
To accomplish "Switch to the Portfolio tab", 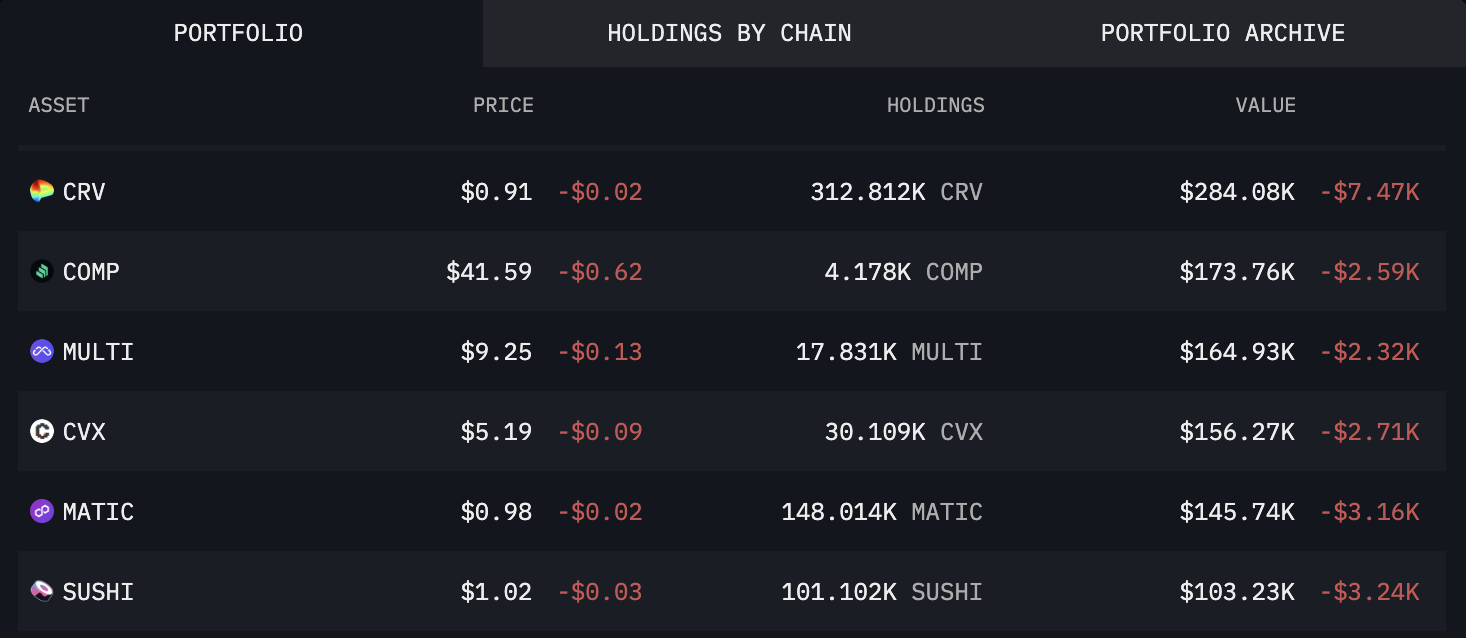I will pyautogui.click(x=238, y=33).
